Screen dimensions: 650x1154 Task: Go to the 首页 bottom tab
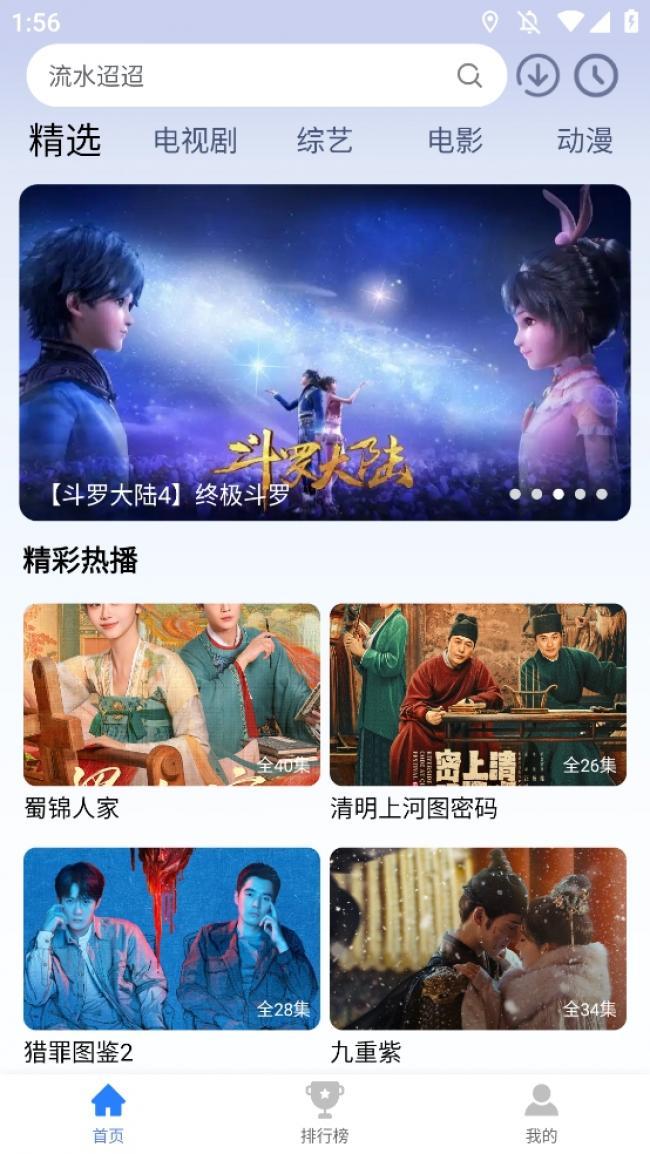coord(108,1114)
